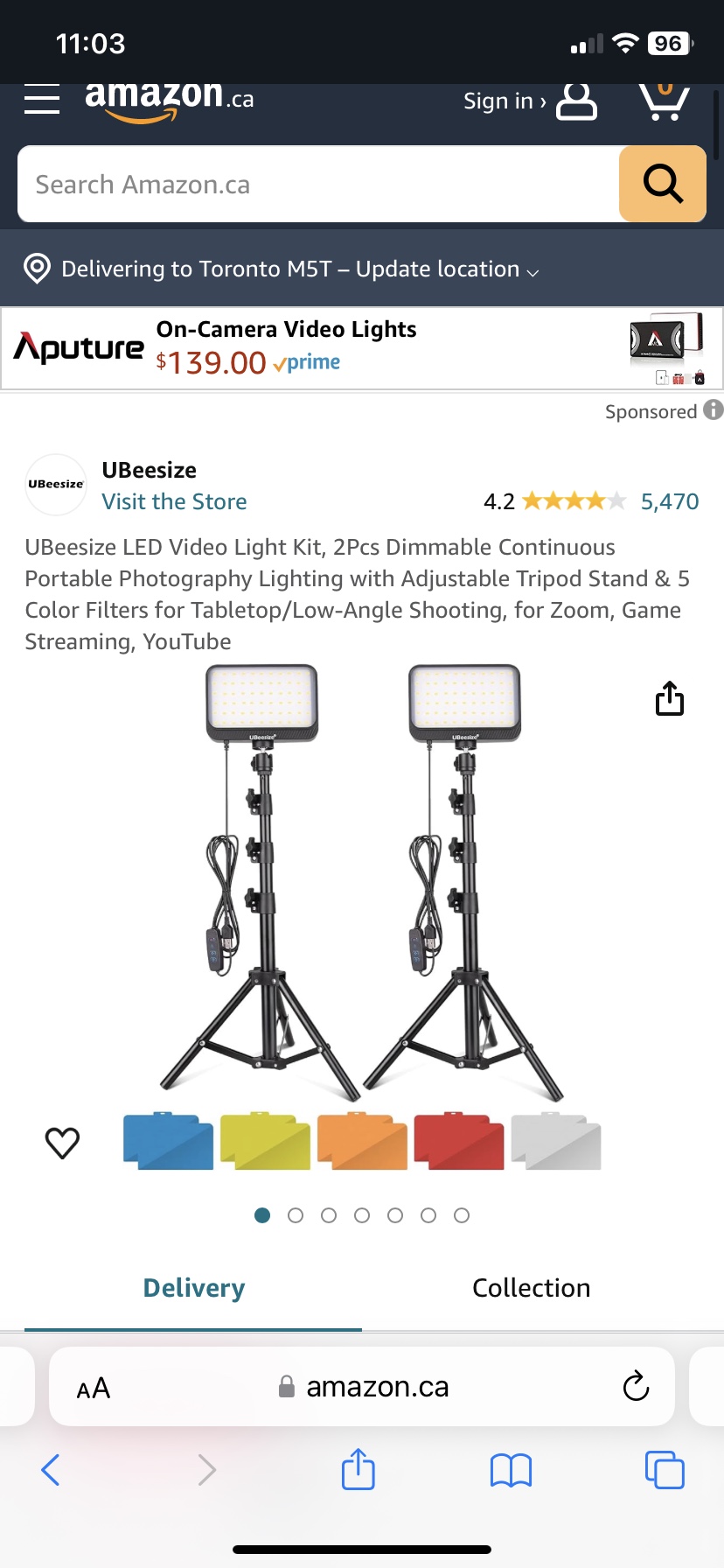724x1568 pixels.
Task: Go back with Safari's back arrow
Action: coord(51,1470)
